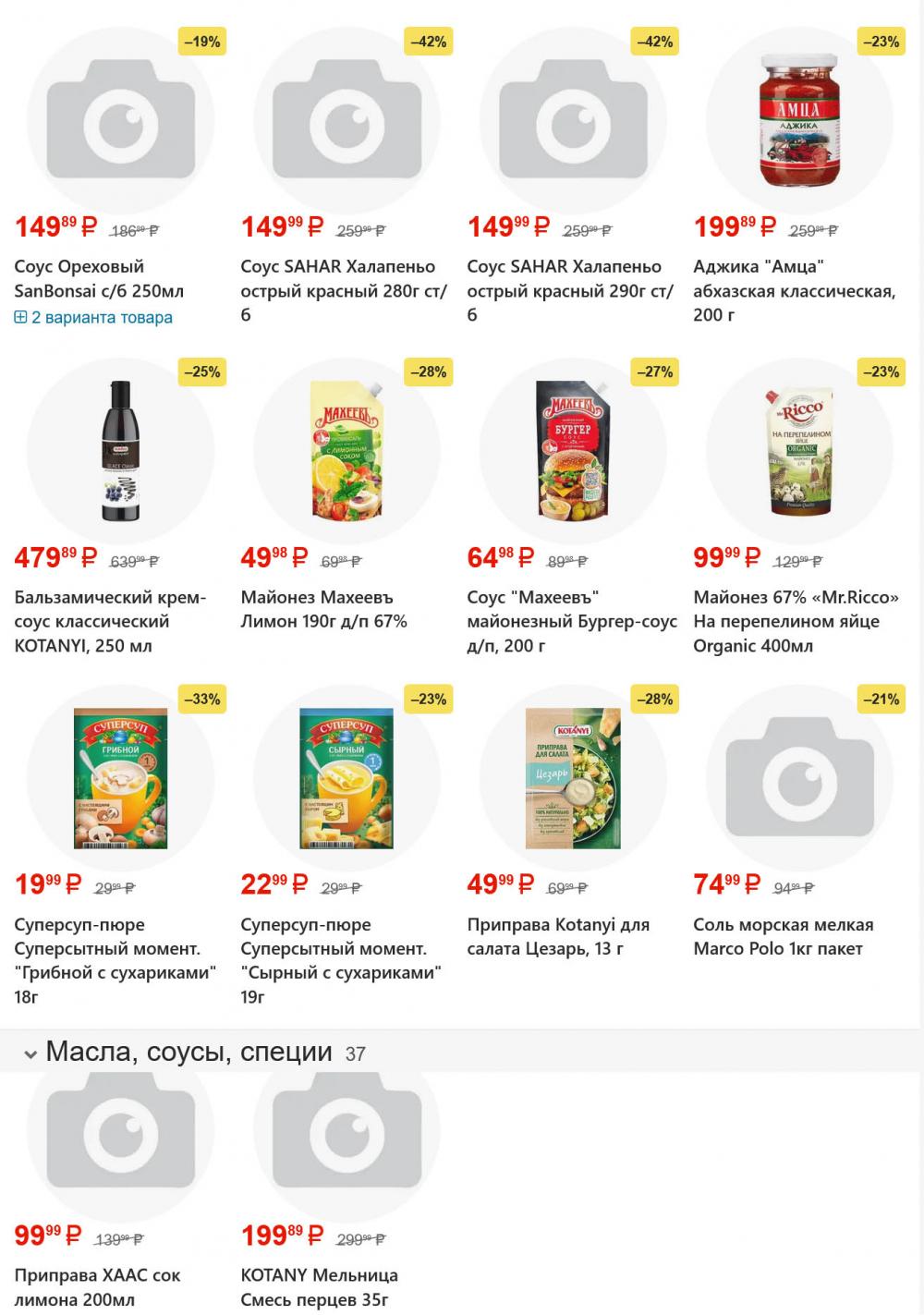Open Соус Ореховый SanBonsai product card

pos(99,278)
